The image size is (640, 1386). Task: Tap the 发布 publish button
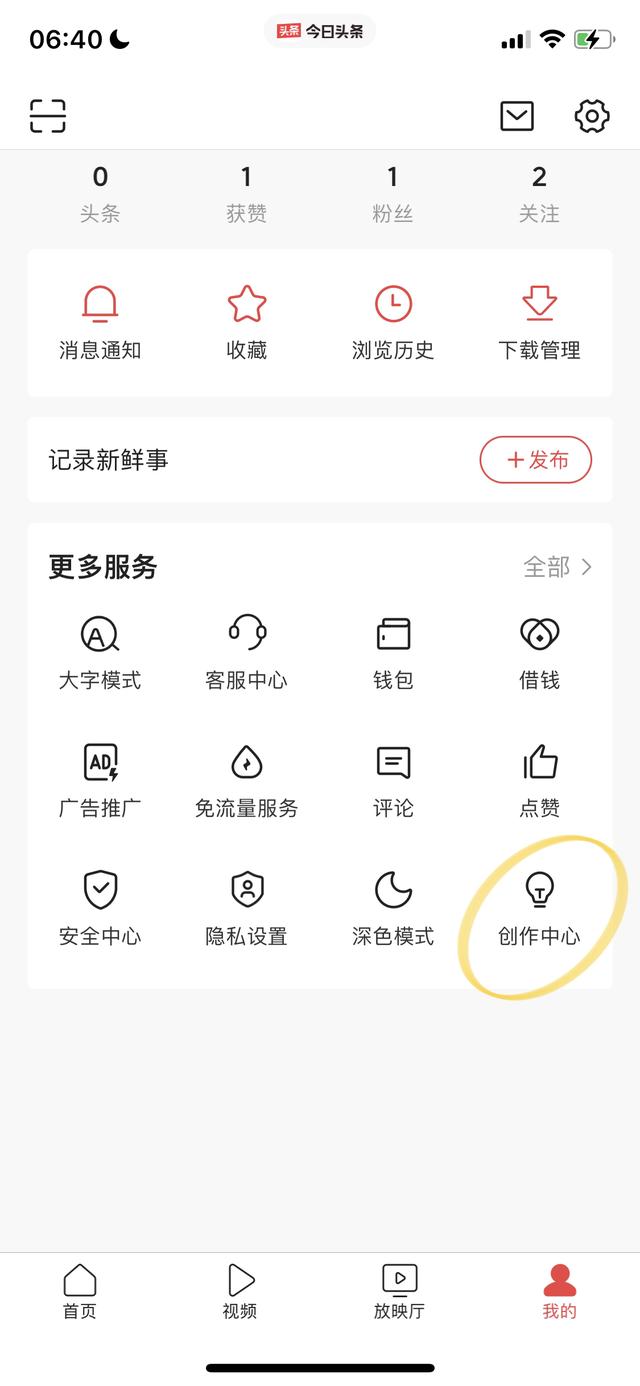536,460
